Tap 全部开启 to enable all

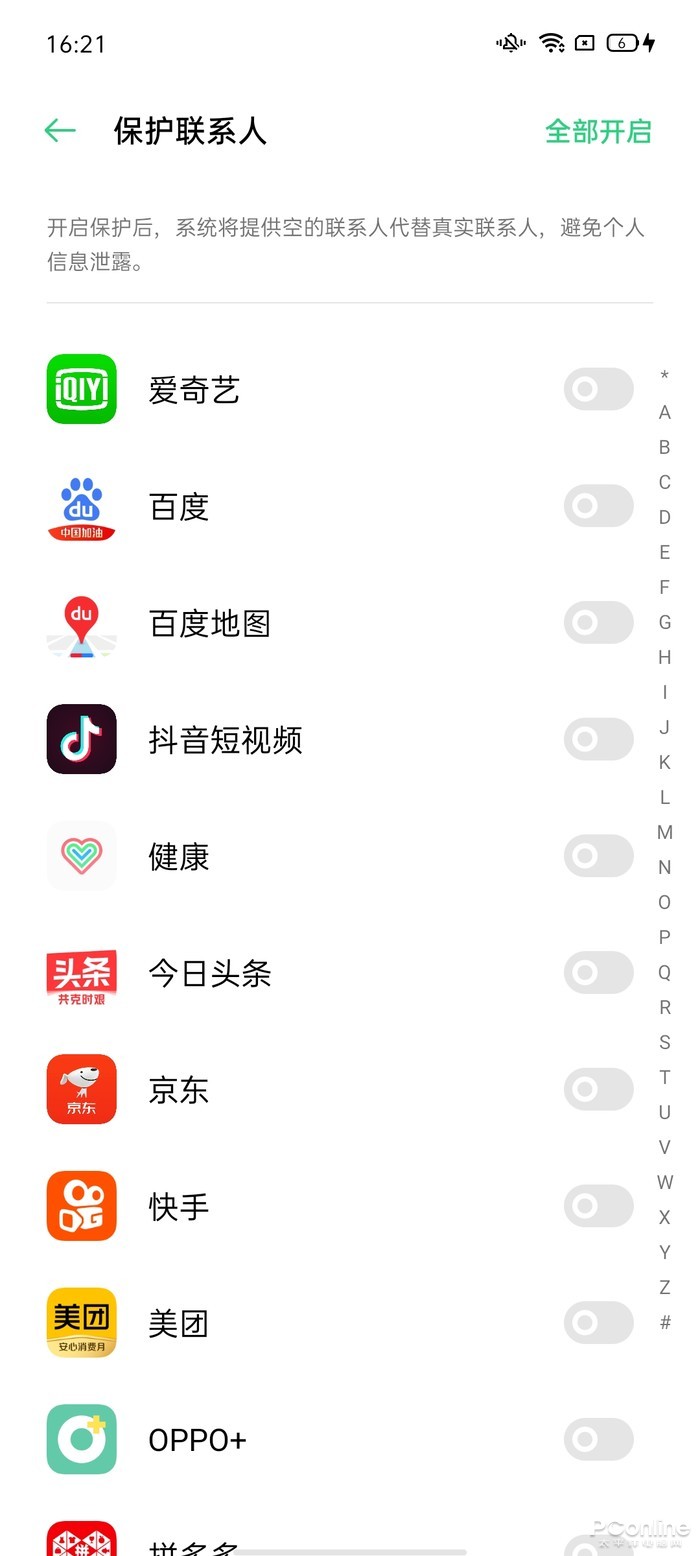(x=598, y=131)
